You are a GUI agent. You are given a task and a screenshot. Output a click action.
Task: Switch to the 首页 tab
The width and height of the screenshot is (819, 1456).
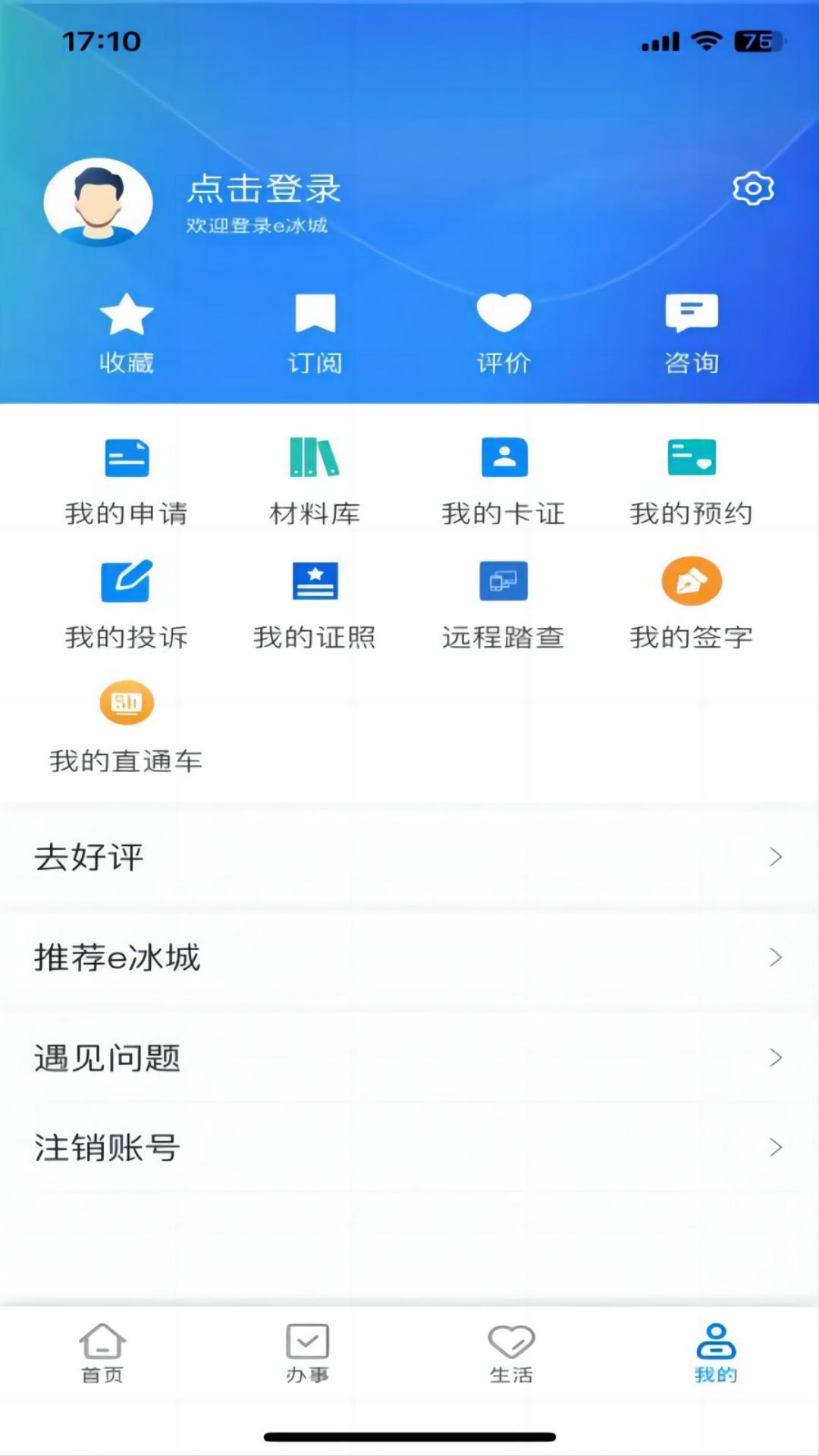click(102, 1353)
